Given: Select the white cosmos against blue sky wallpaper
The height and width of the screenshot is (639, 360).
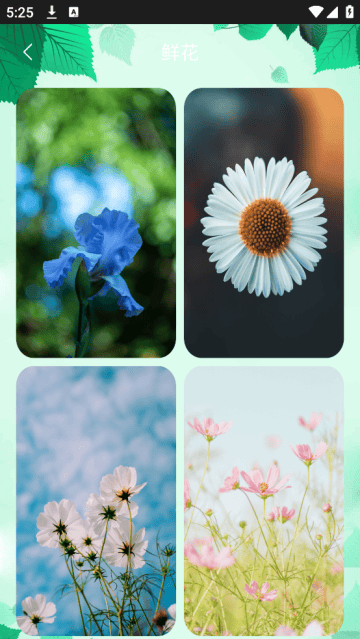Looking at the screenshot, I should [x=96, y=501].
